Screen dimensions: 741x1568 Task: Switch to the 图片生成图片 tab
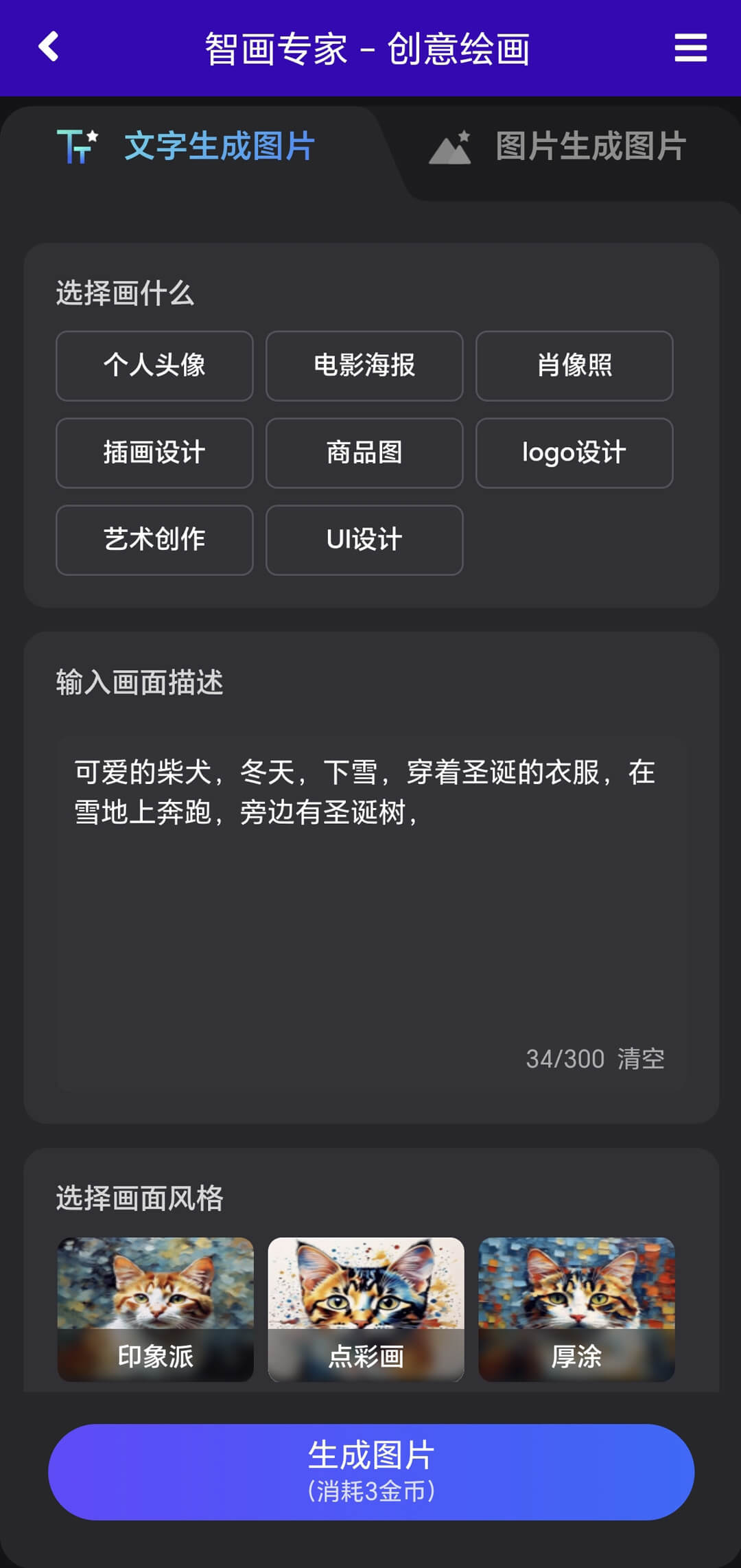click(557, 147)
